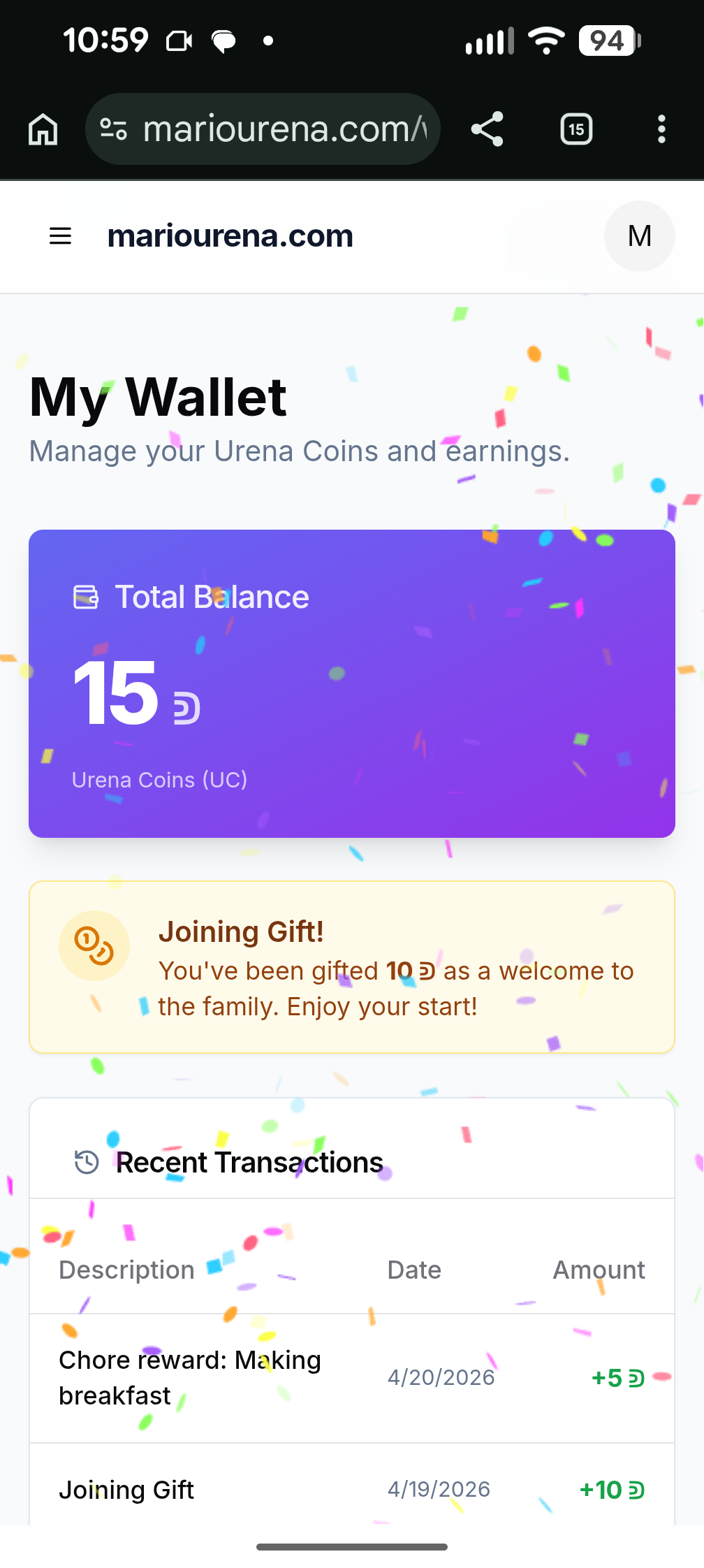Open mariourena.com site title link
Image resolution: width=704 pixels, height=1568 pixels.
coord(230,236)
